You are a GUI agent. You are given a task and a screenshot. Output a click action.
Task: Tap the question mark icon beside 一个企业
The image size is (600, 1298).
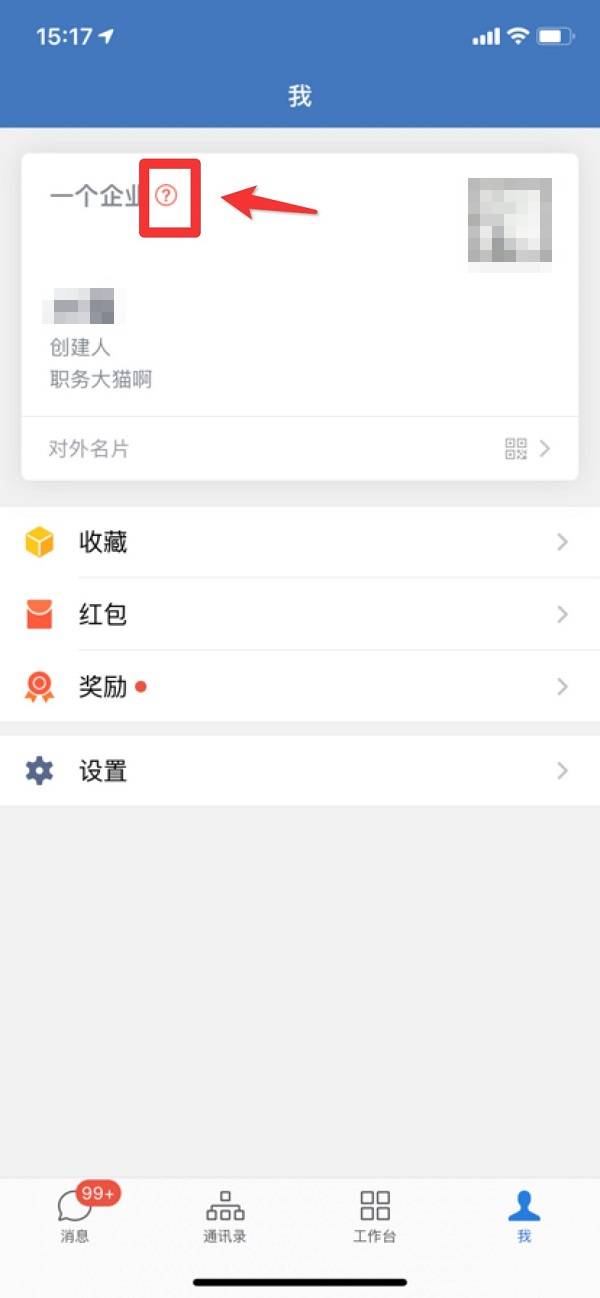pos(166,196)
